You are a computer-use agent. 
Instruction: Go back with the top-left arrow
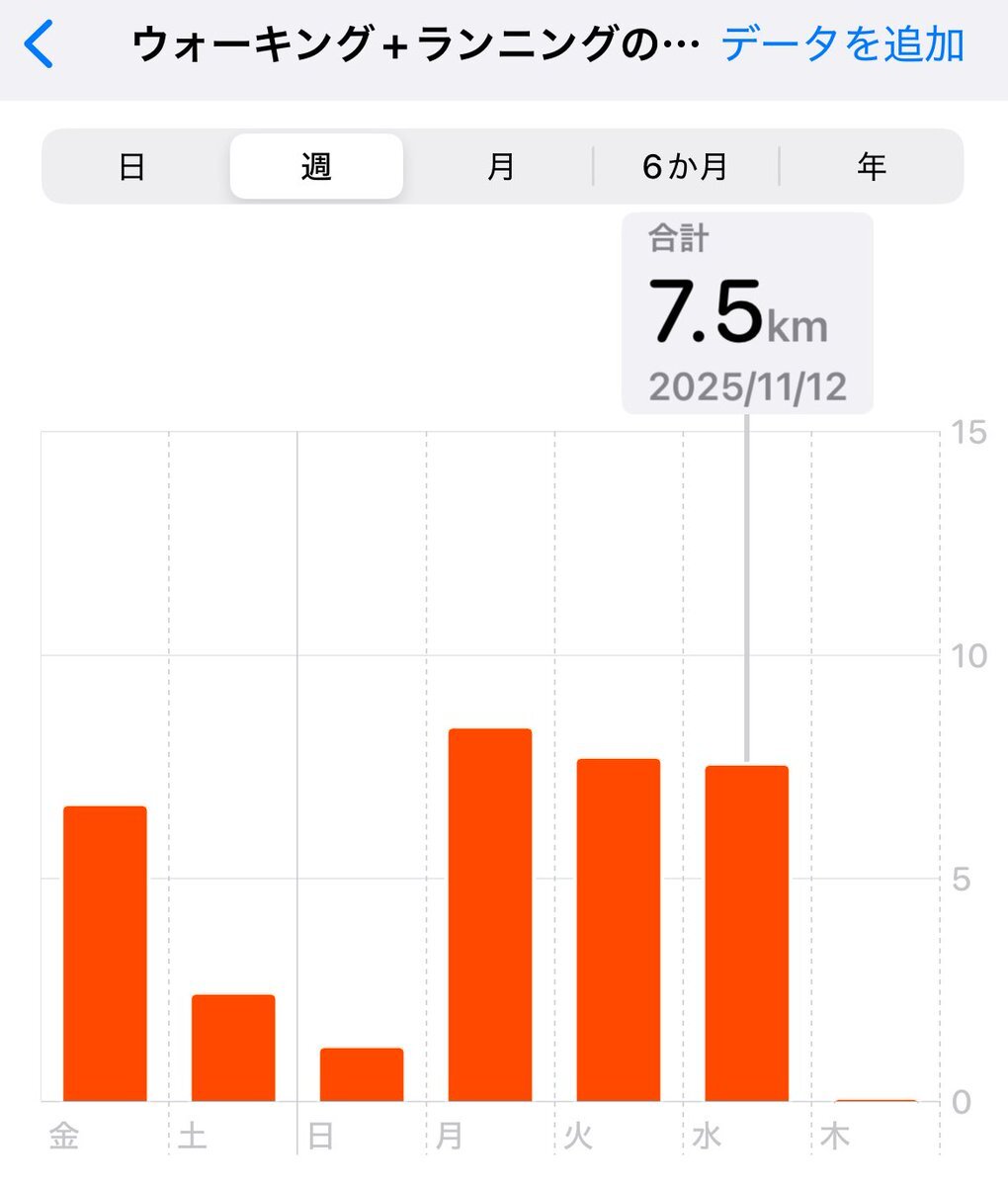[x=40, y=45]
